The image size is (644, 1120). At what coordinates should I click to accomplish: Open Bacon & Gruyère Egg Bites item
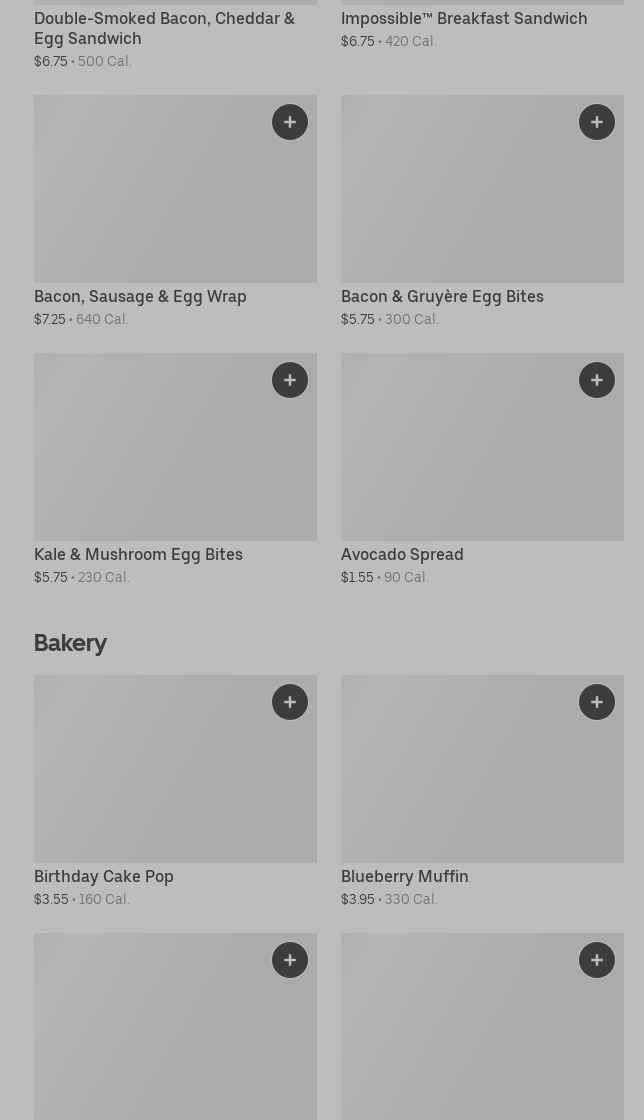click(442, 296)
